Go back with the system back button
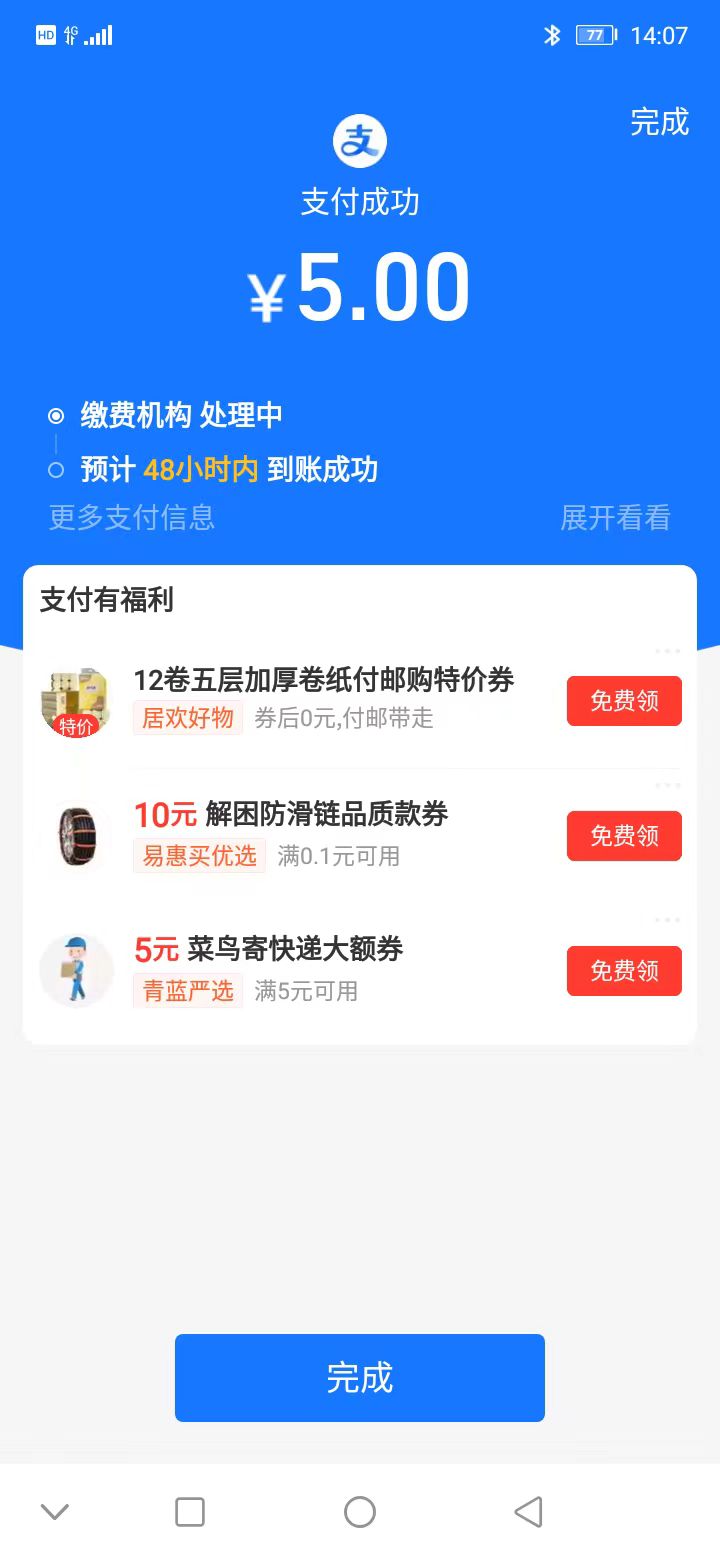The width and height of the screenshot is (720, 1560). click(x=528, y=1511)
